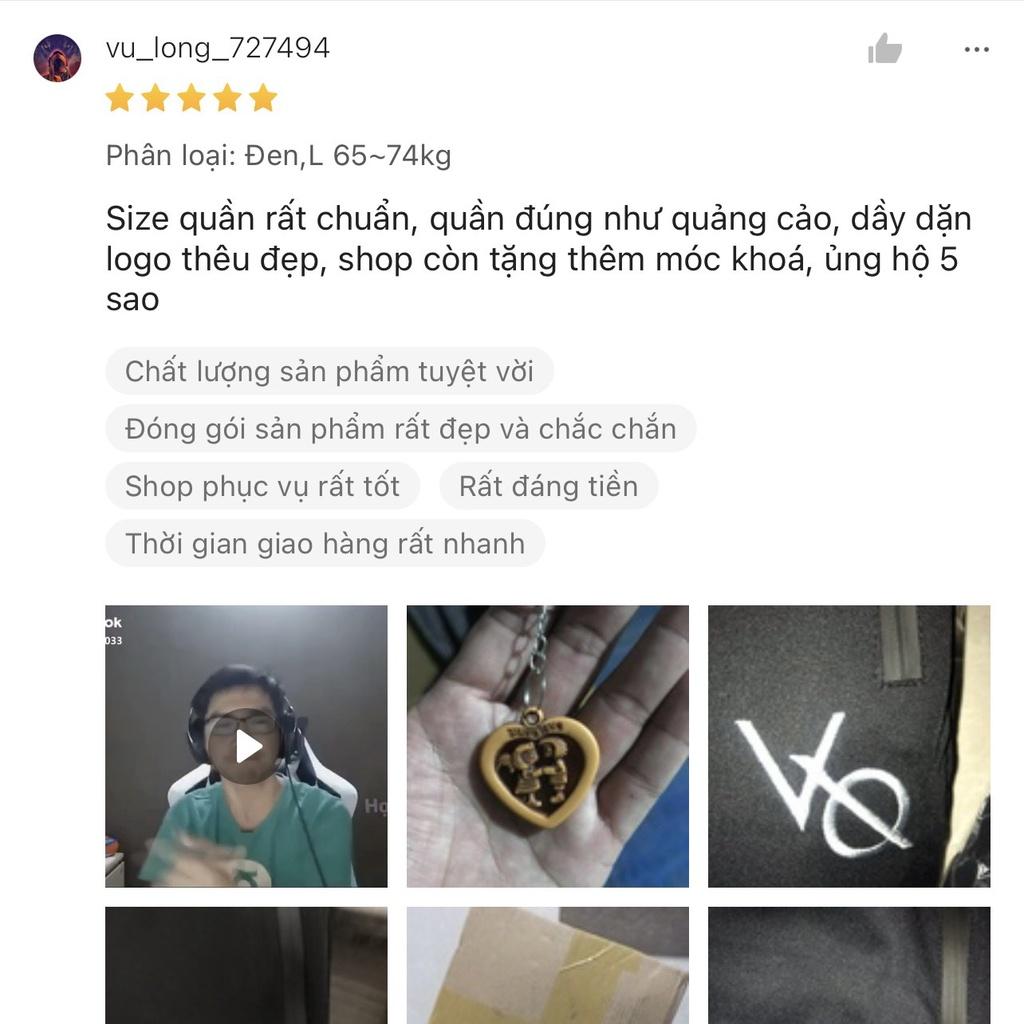Screen dimensions: 1024x1024
Task: Open the heart keychain photo
Action: click(547, 746)
